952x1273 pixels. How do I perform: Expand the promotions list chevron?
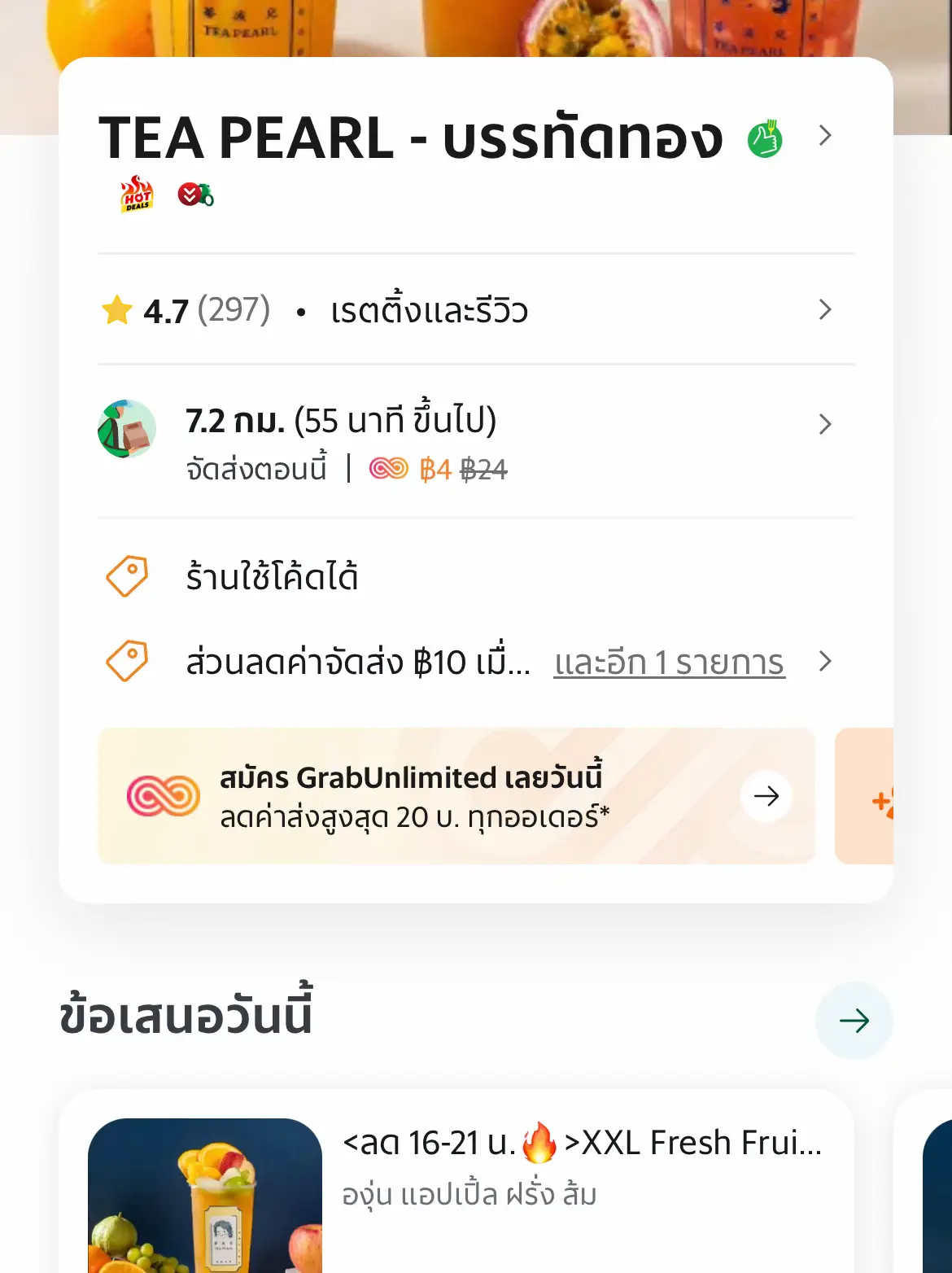[825, 662]
